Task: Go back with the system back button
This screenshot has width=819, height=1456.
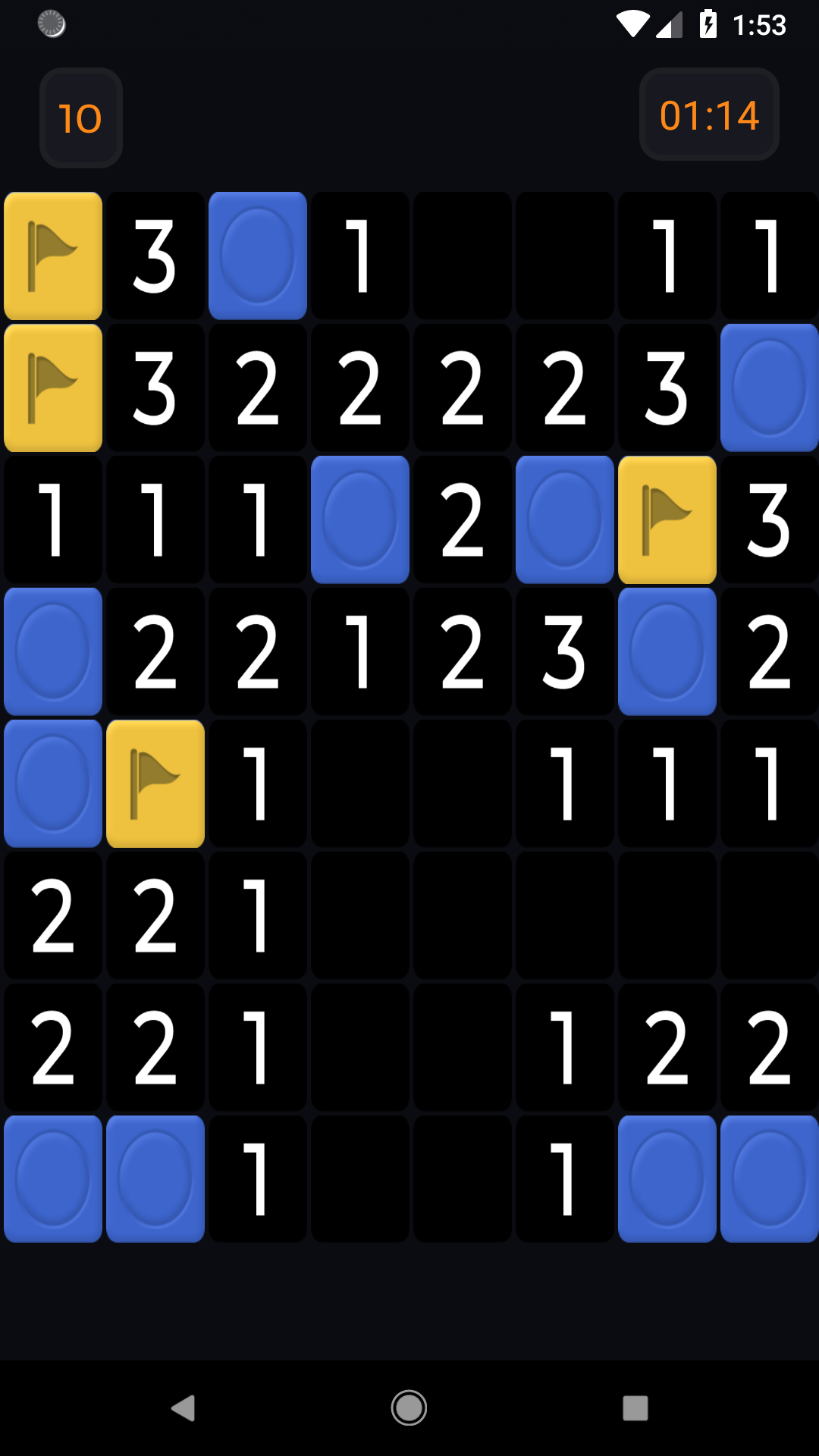Action: (x=183, y=1408)
